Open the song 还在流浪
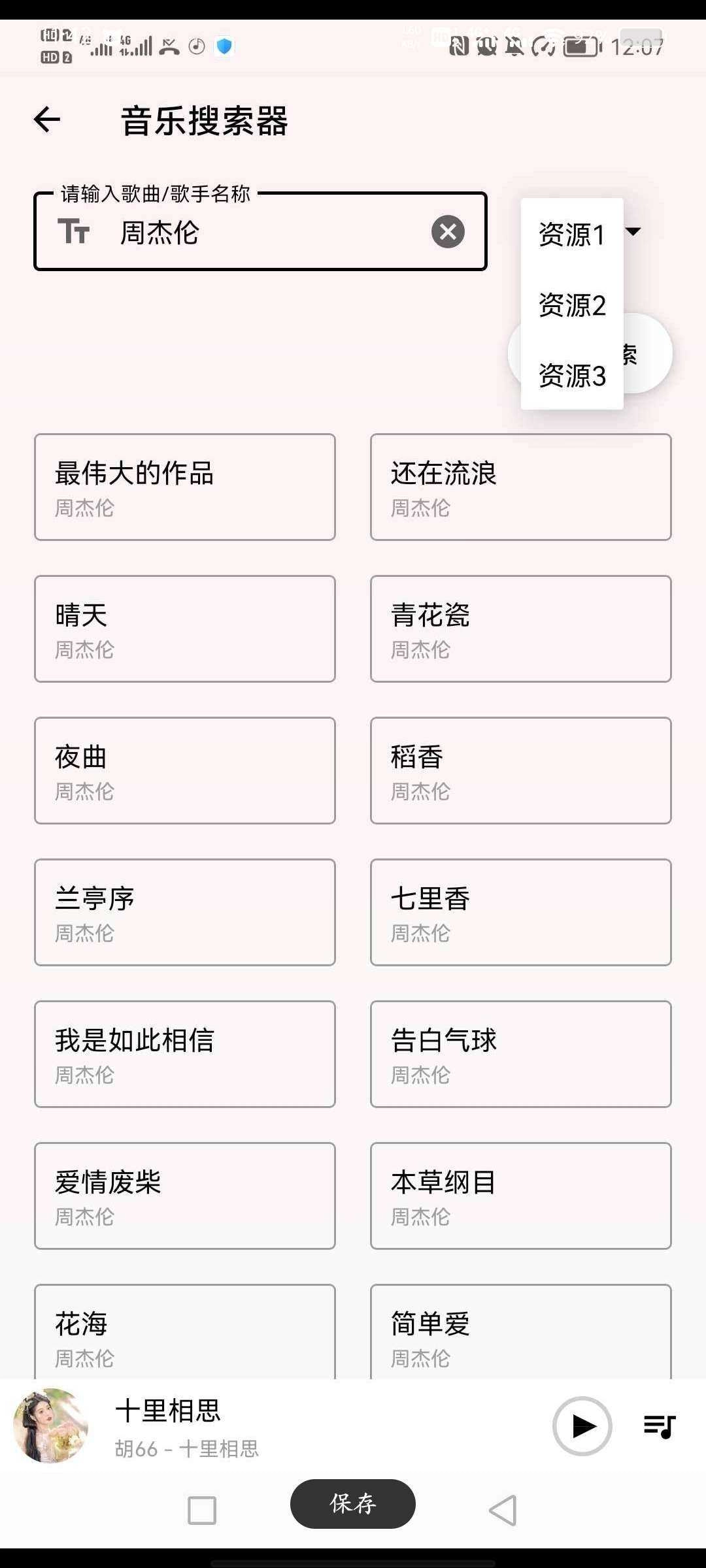Image resolution: width=706 pixels, height=1568 pixels. point(520,487)
